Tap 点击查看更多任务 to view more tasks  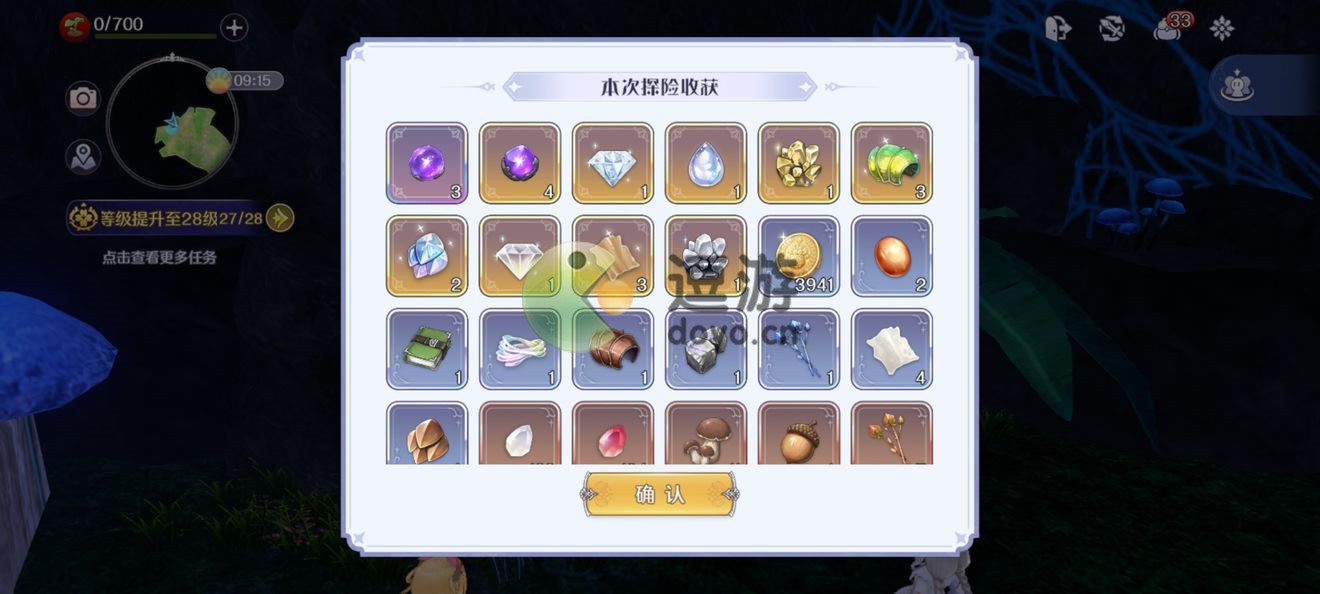(x=159, y=257)
